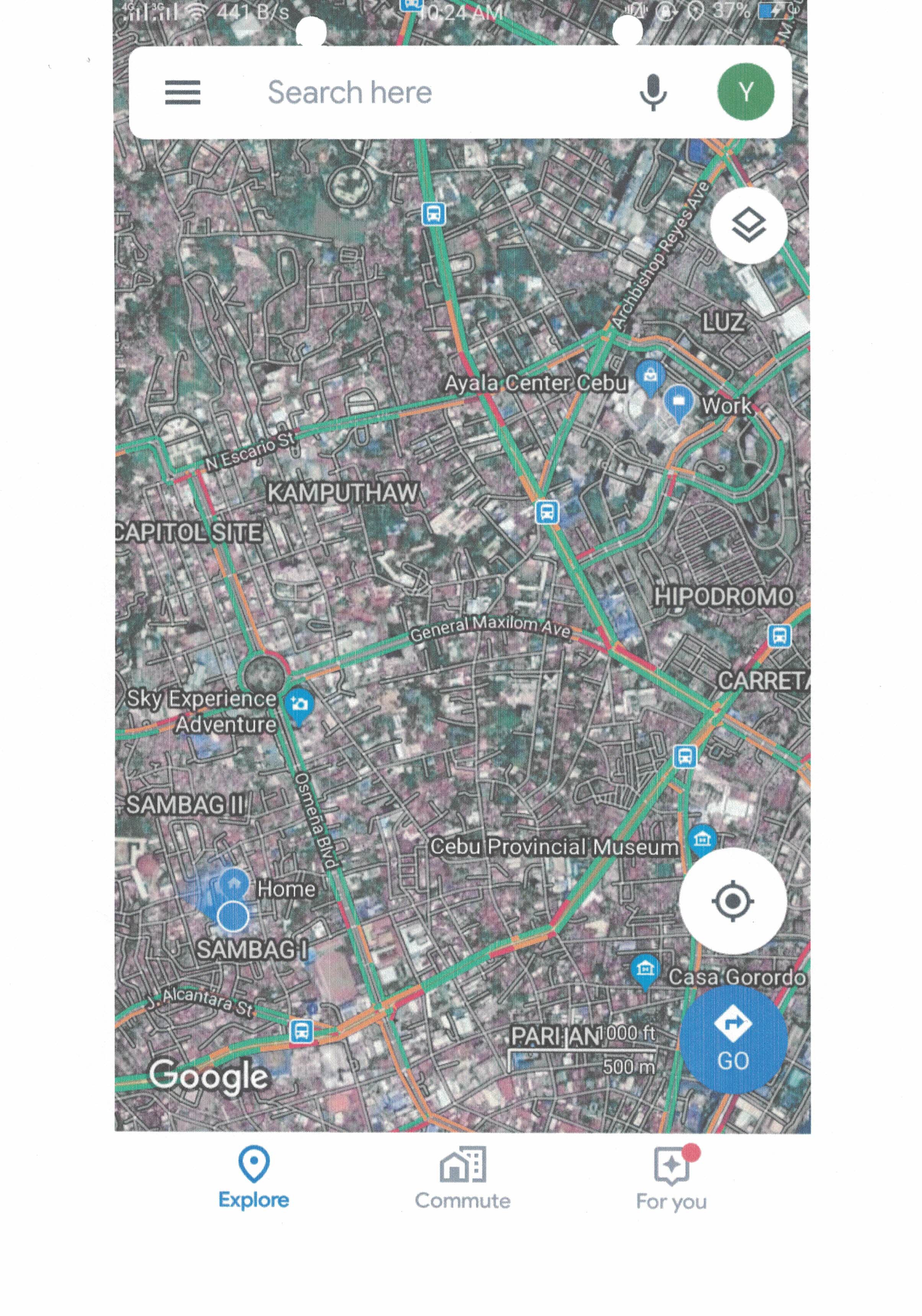Tap the Search here field
Screen dimensions: 922x1316
[401, 92]
